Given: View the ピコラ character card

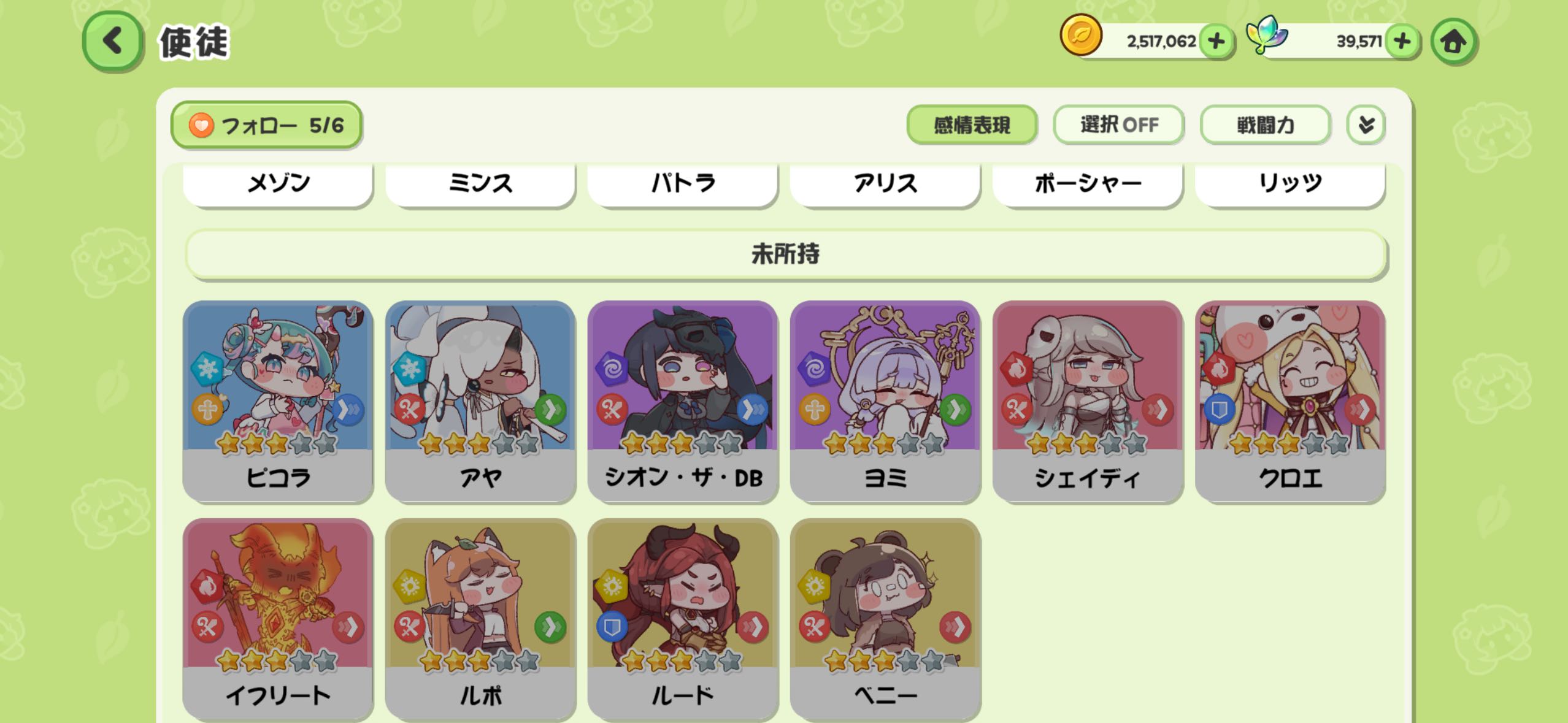Looking at the screenshot, I should coord(278,402).
